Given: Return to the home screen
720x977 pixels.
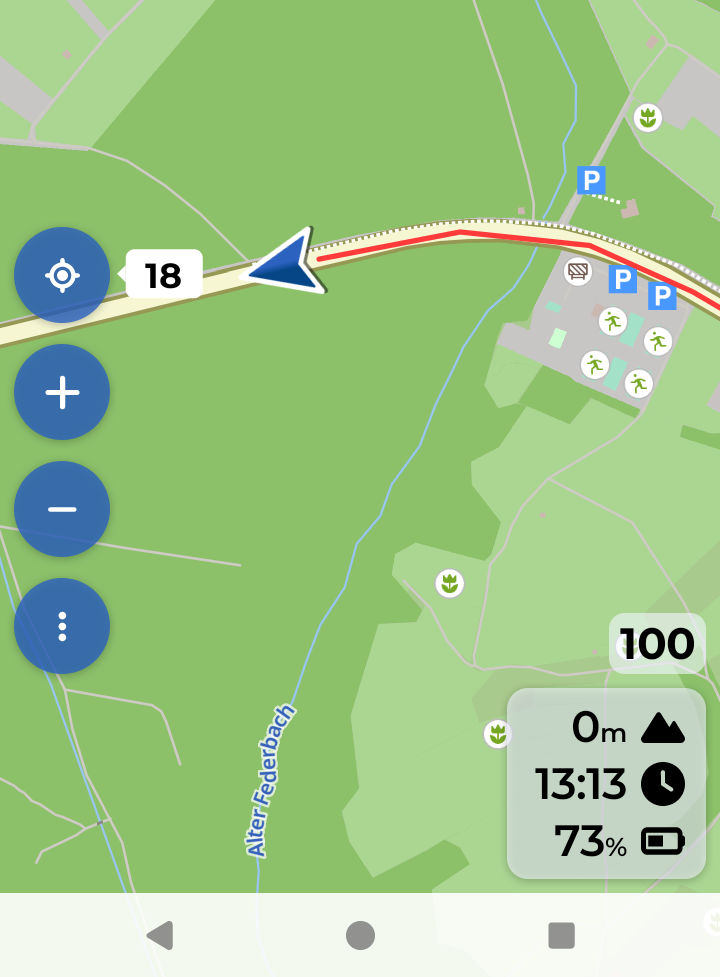Looking at the screenshot, I should pyautogui.click(x=360, y=935).
